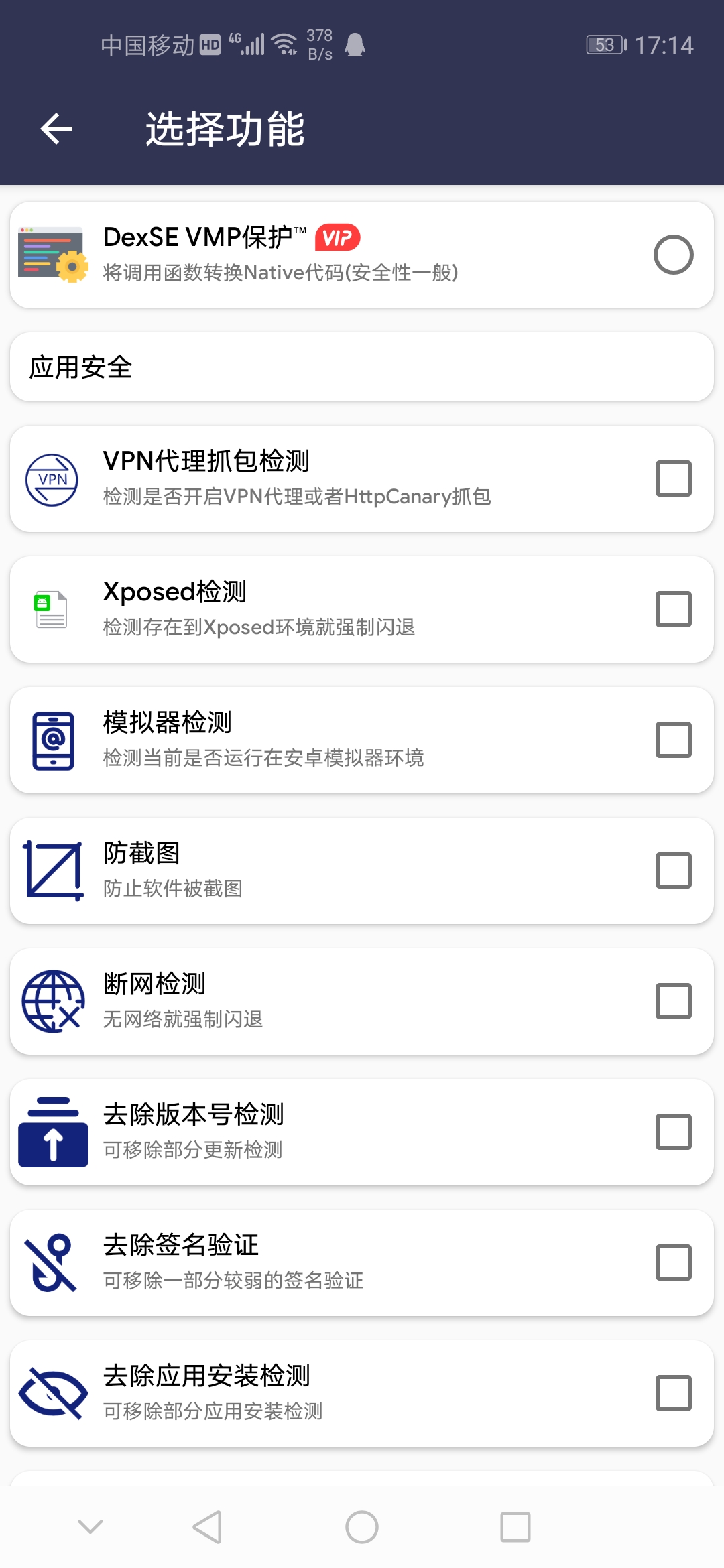
Task: Check 去除版本号检测 option
Action: [673, 1132]
